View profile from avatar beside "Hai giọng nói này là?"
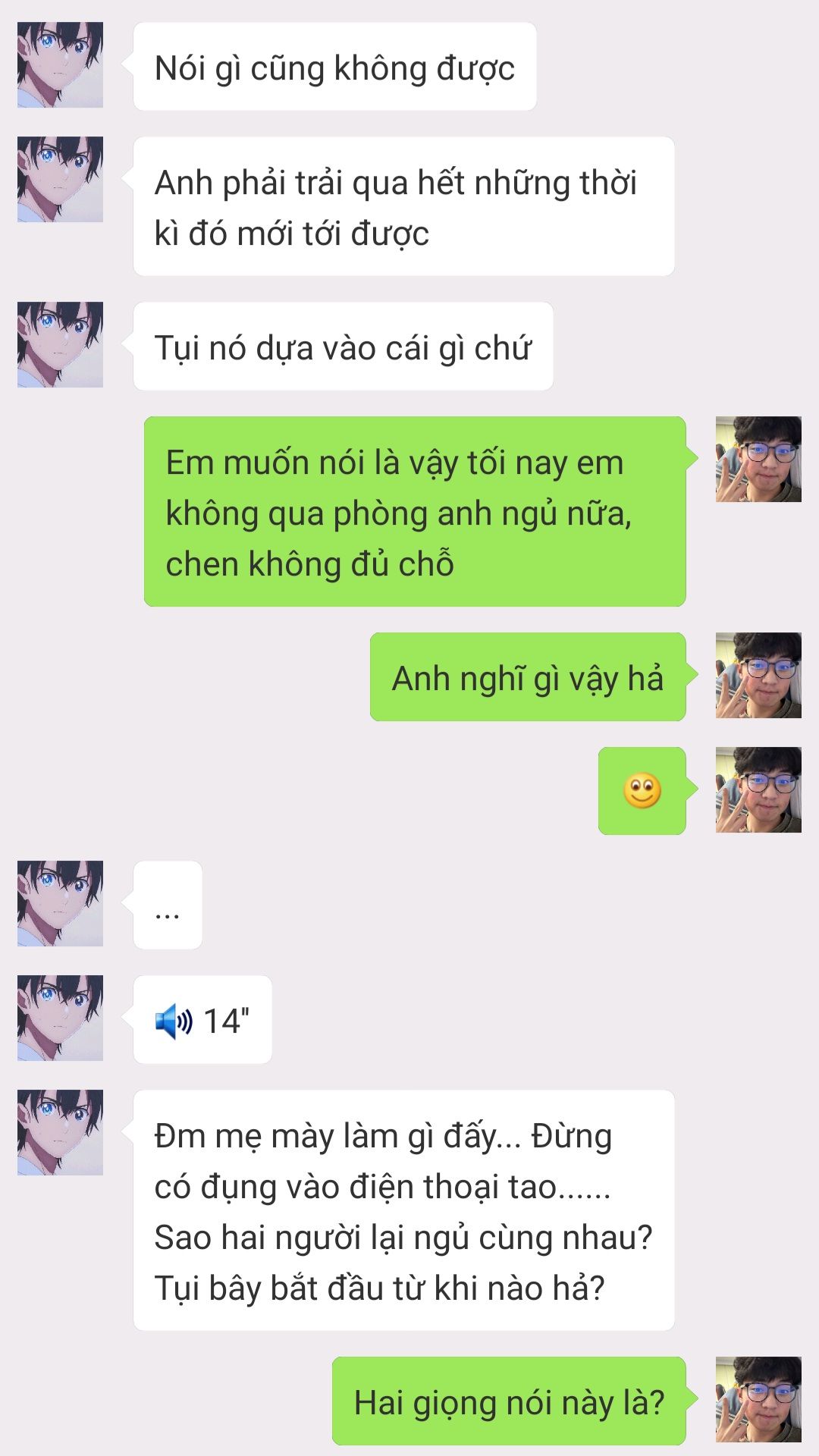Image resolution: width=819 pixels, height=1456 pixels. (758, 1399)
